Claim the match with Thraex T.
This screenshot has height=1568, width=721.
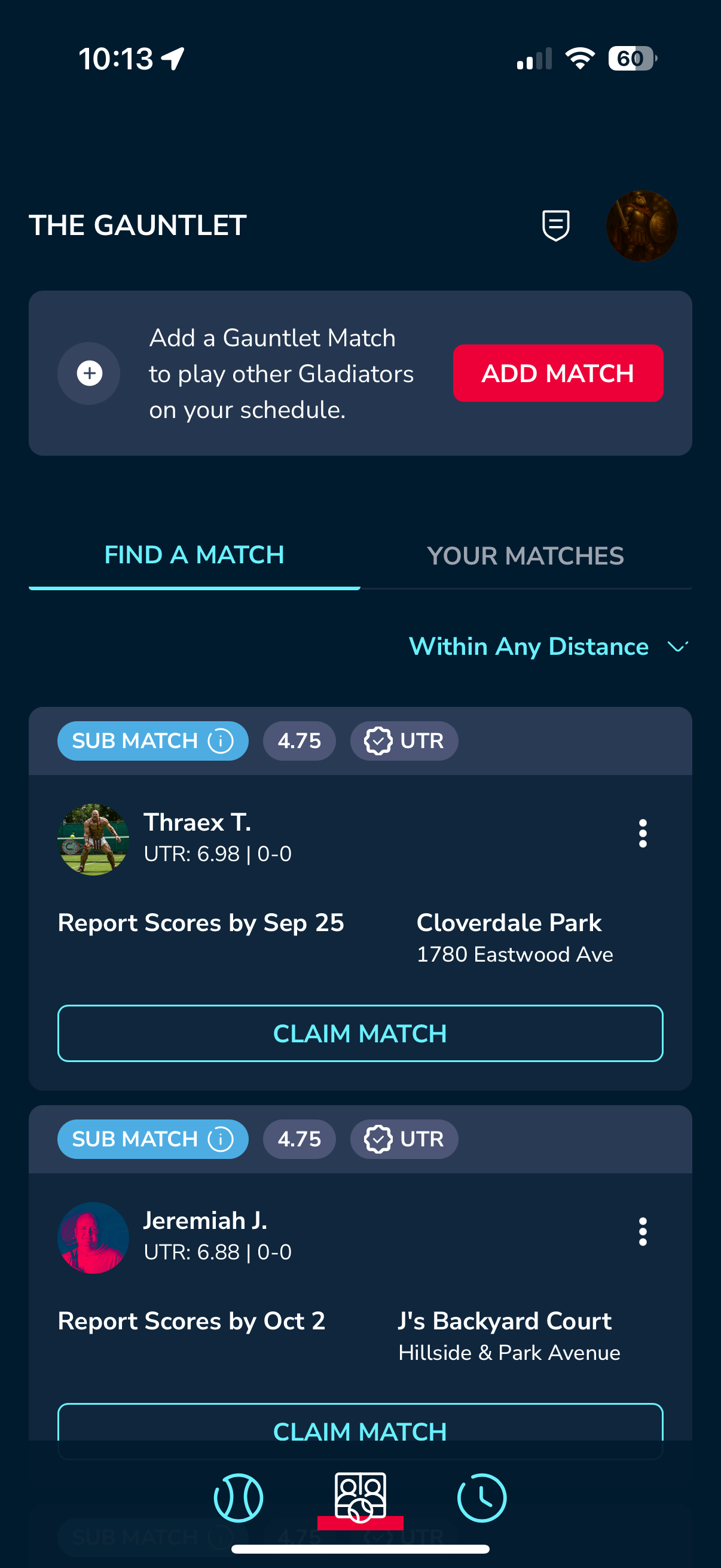360,1033
